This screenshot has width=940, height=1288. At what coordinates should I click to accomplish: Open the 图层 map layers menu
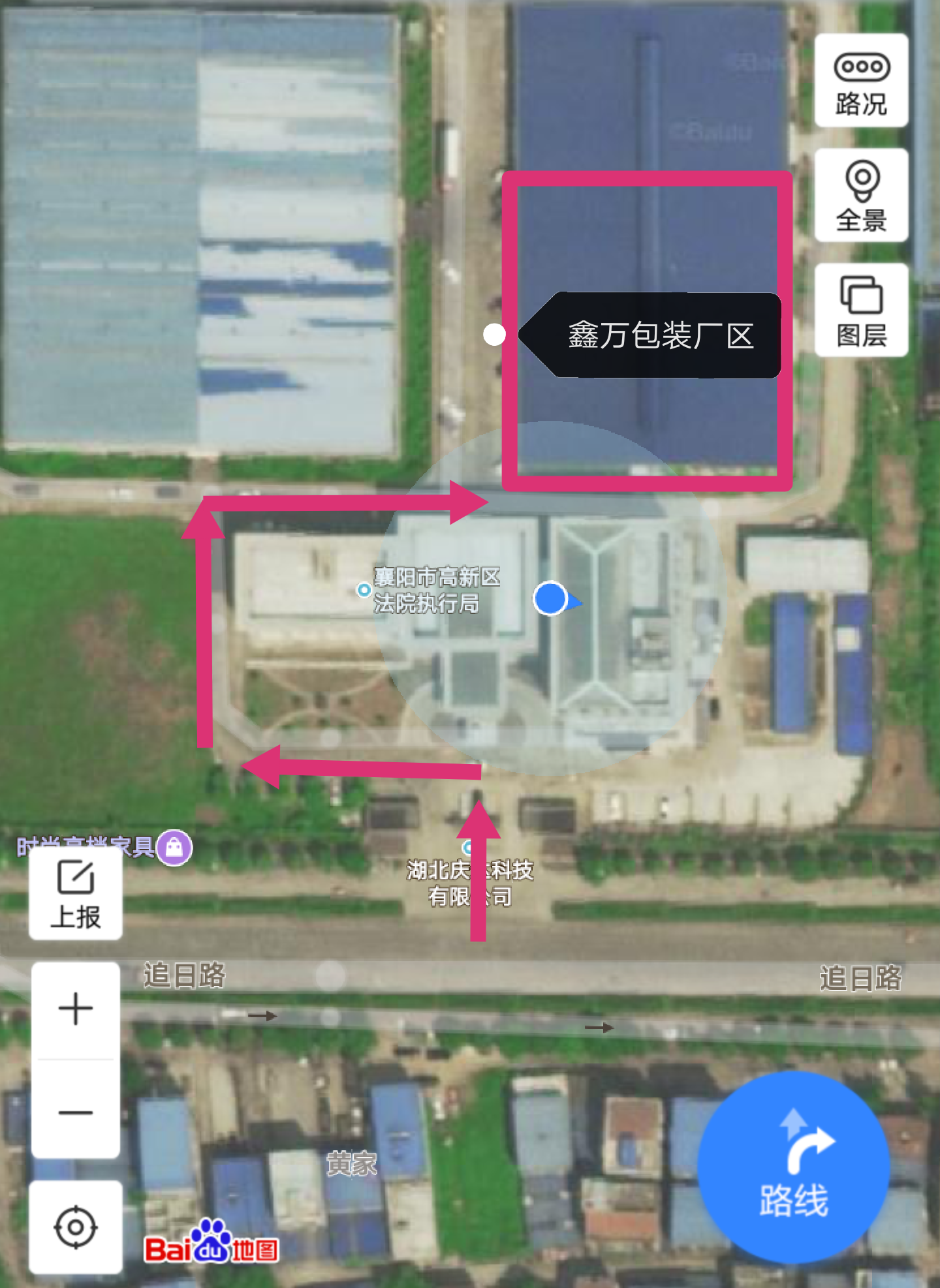pos(861,311)
